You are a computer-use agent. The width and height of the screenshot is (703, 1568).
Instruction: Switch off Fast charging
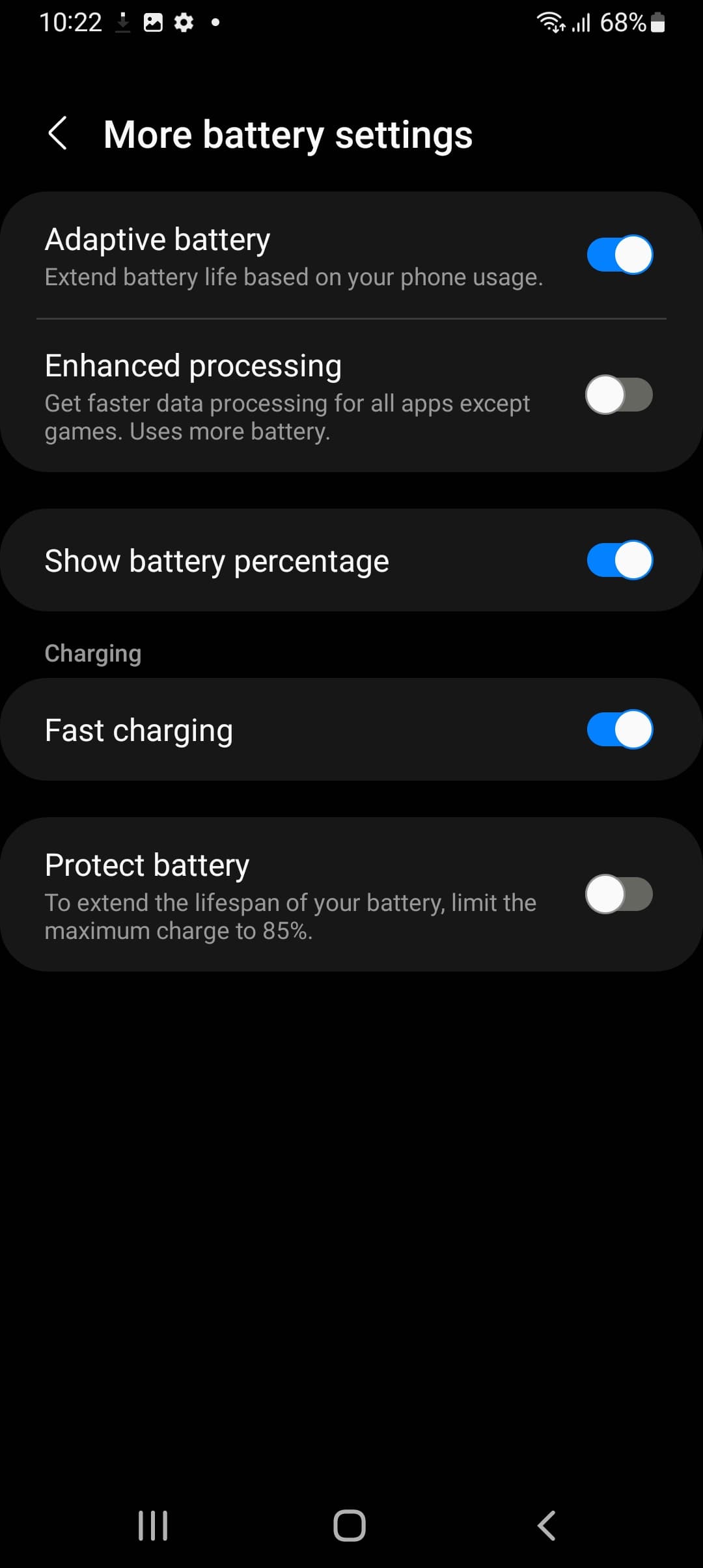(x=619, y=729)
